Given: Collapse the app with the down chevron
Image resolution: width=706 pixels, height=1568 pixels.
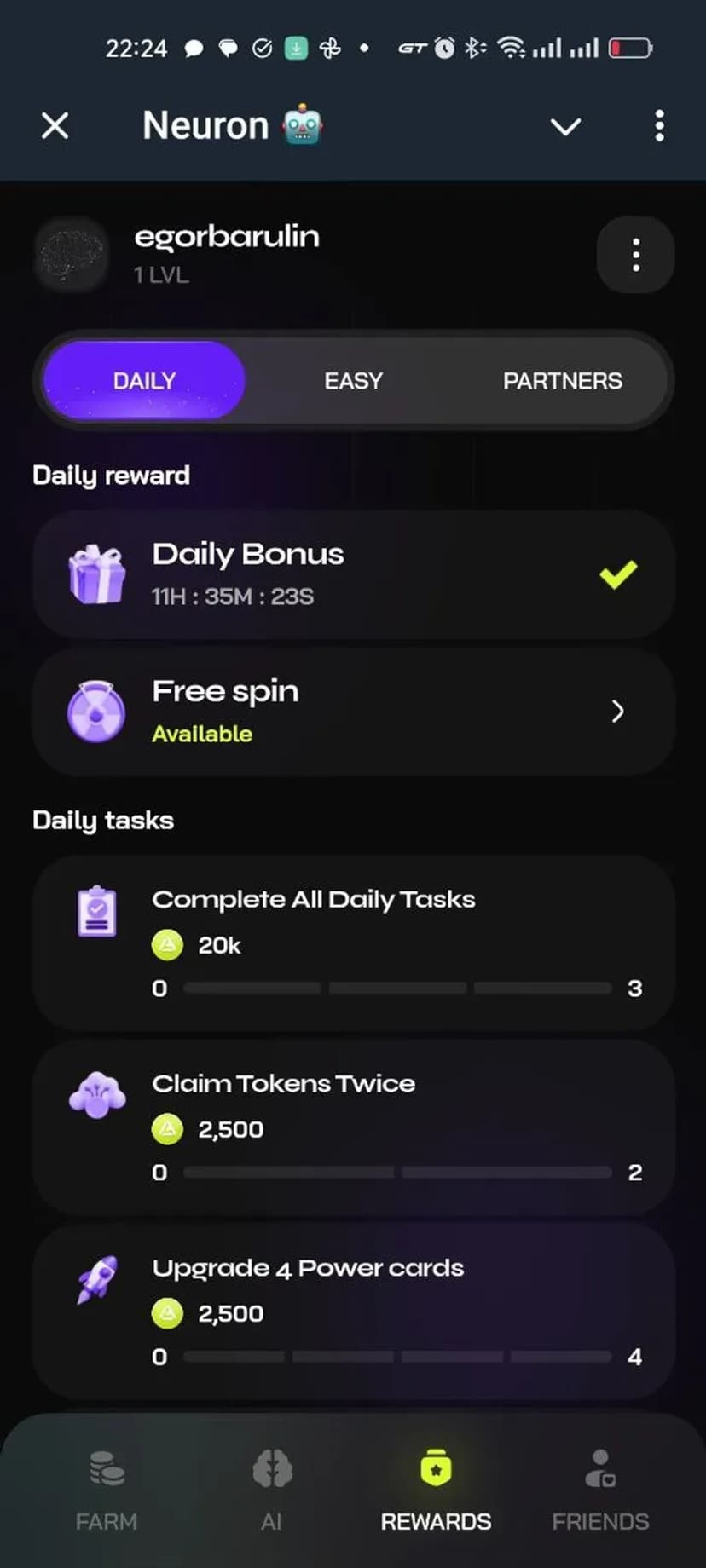Looking at the screenshot, I should click(x=565, y=127).
